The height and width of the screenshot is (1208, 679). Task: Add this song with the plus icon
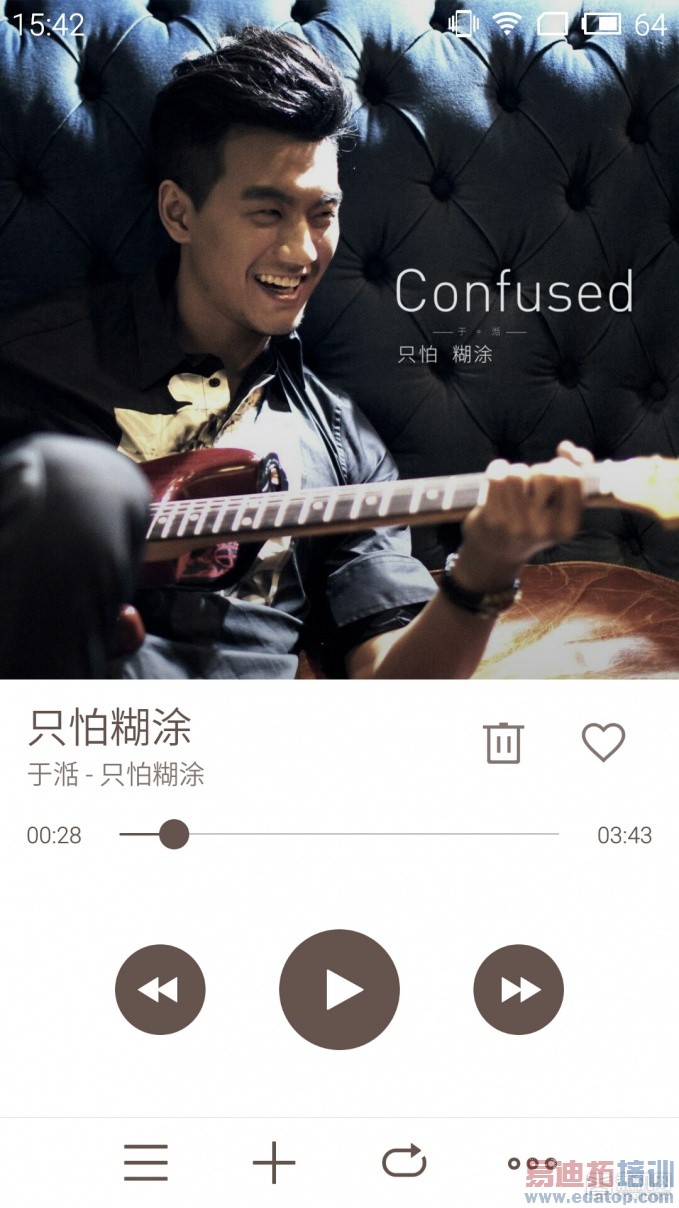click(274, 1163)
